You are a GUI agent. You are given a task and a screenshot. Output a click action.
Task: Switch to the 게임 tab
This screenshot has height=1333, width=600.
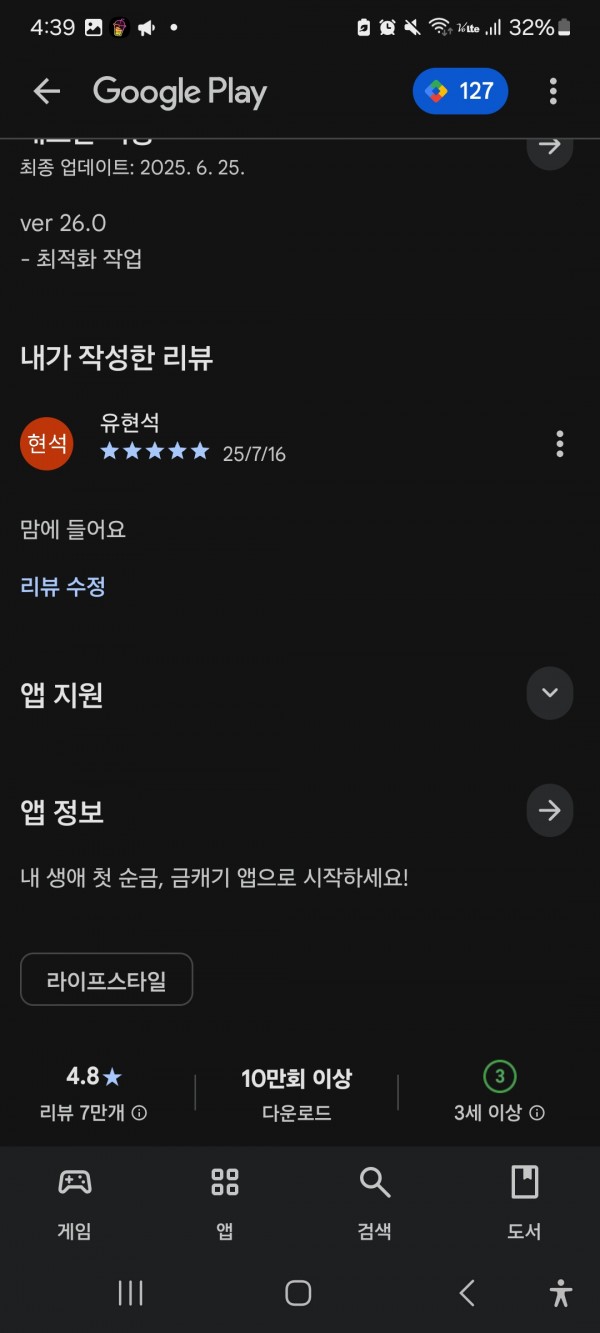tap(75, 1203)
